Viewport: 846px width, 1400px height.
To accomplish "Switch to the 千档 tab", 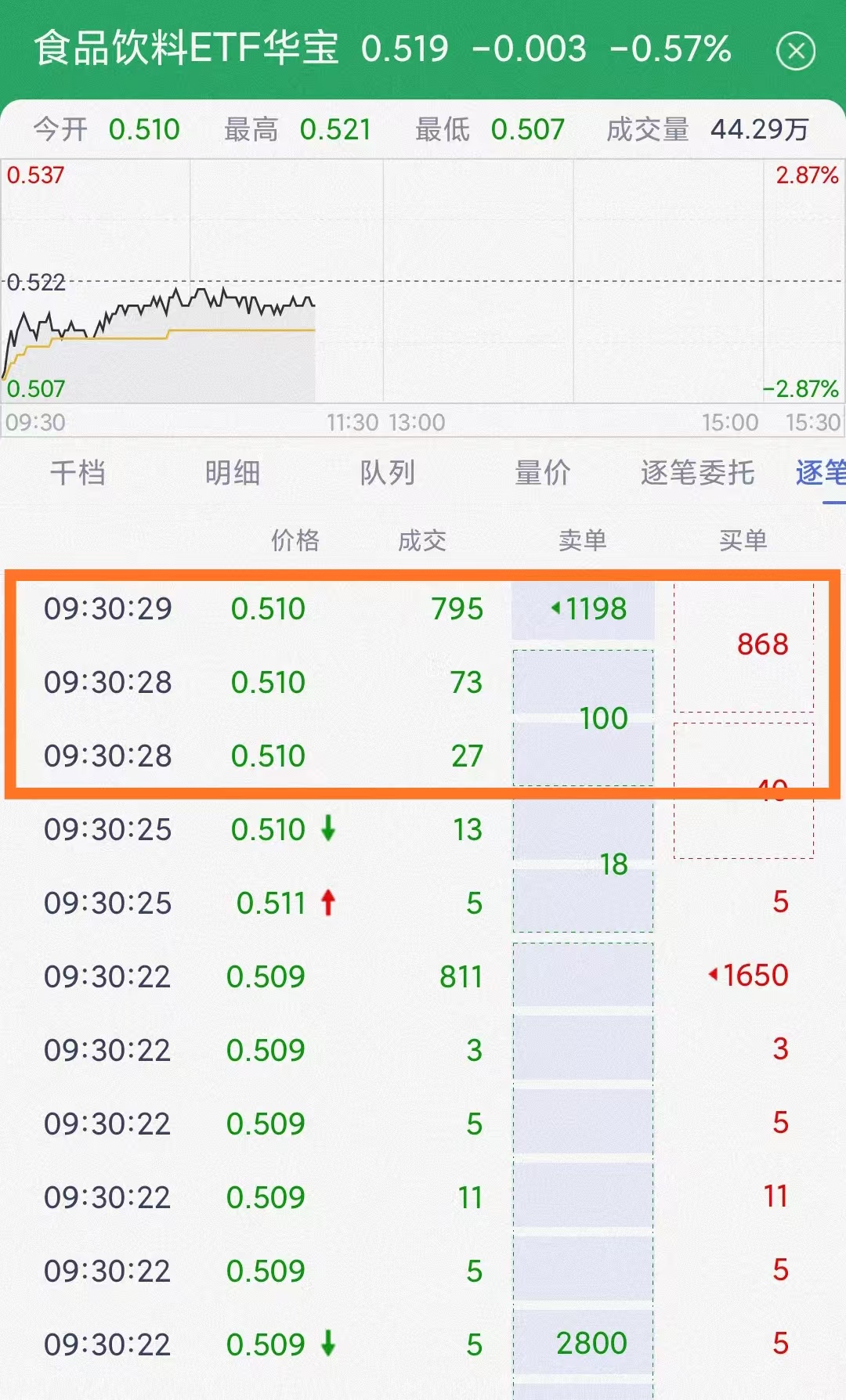I will point(78,473).
